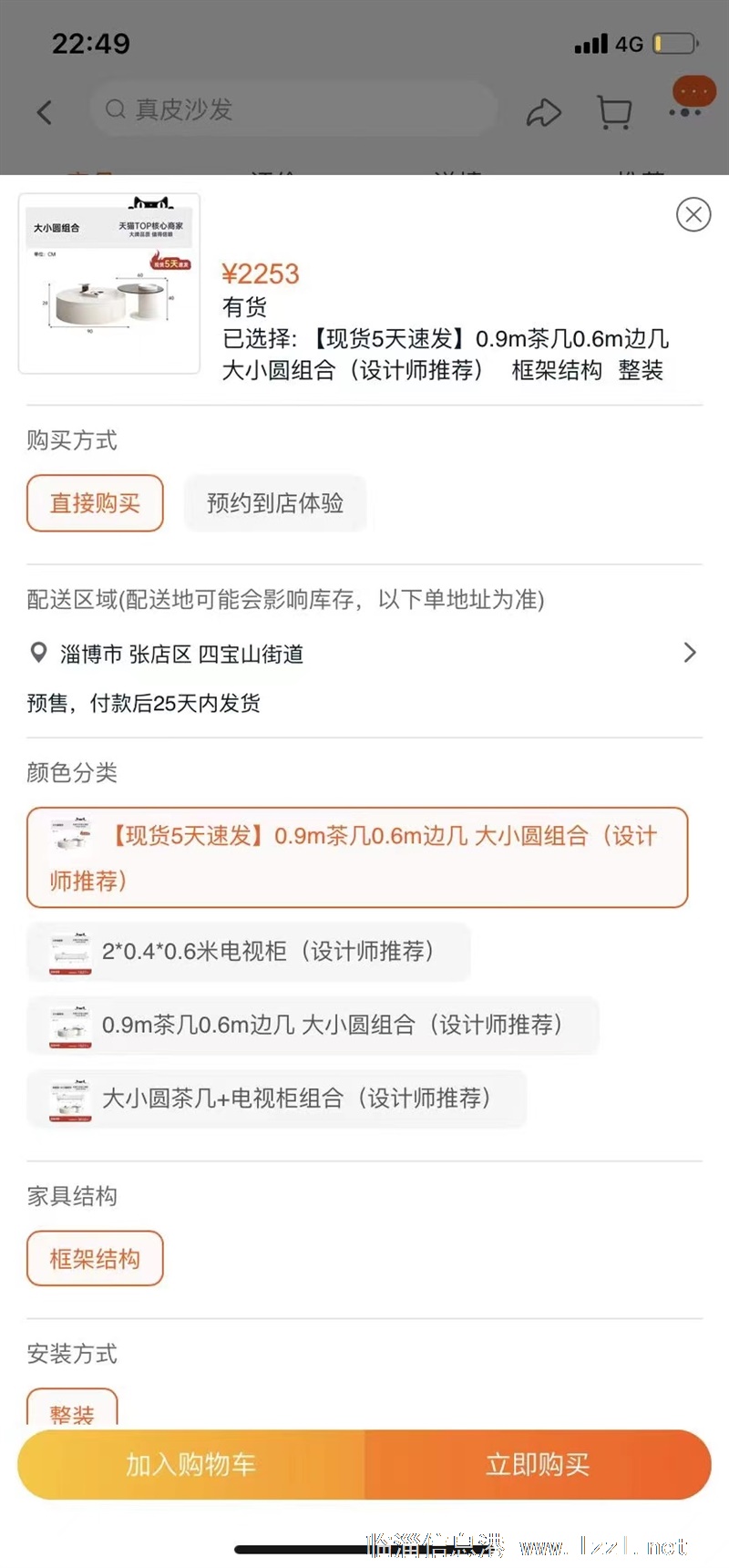Close the product options sheet

(x=693, y=214)
